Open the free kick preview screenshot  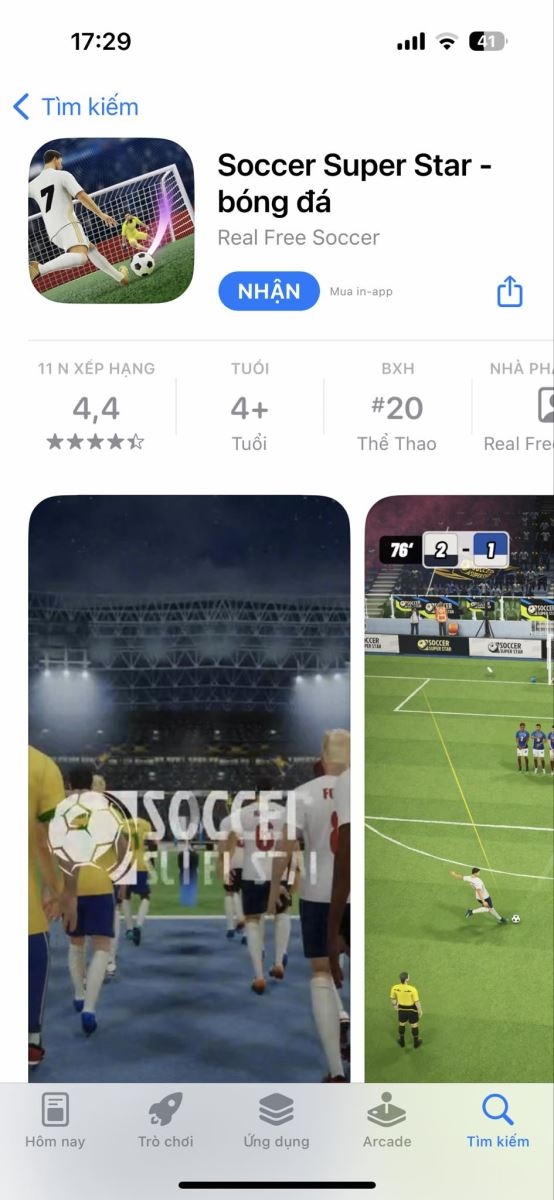tap(459, 788)
